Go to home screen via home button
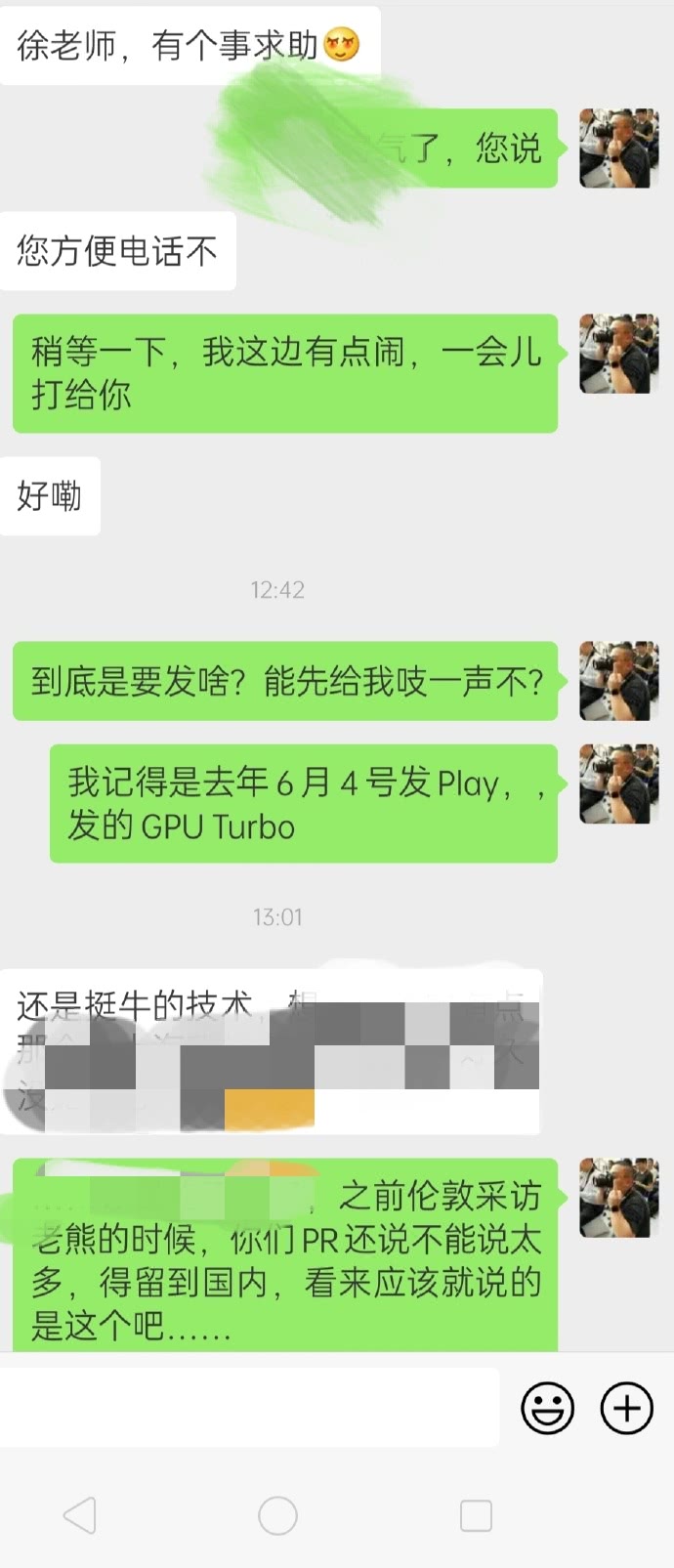 [x=277, y=1515]
